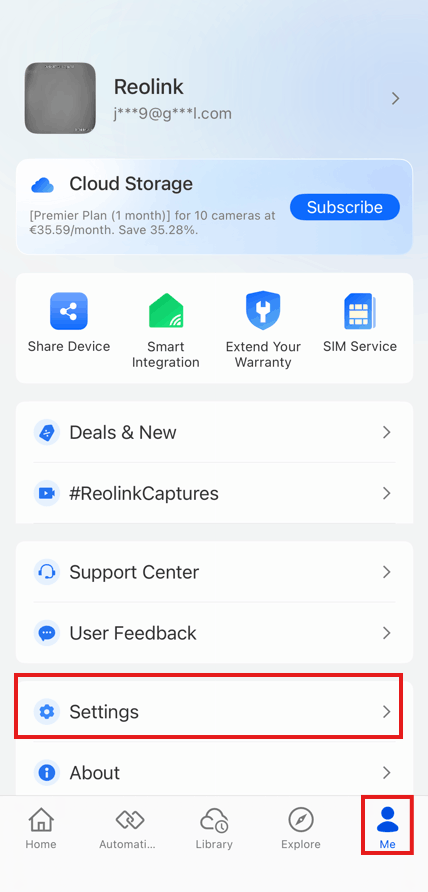Open the Reolink account profile
The height and width of the screenshot is (892, 428).
214,98
